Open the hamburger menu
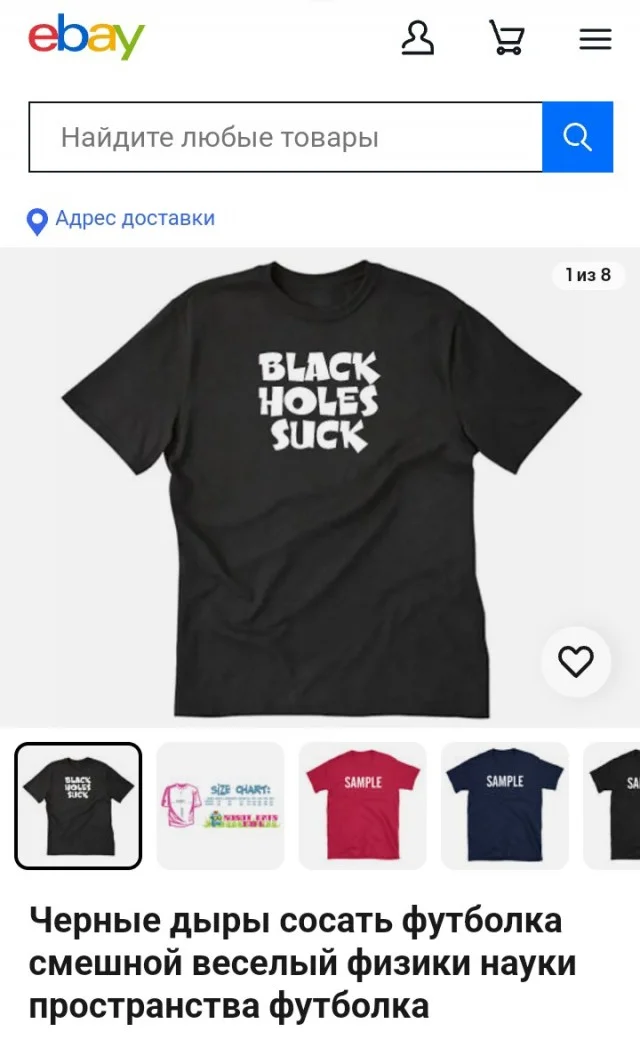640x1056 pixels. tap(595, 39)
